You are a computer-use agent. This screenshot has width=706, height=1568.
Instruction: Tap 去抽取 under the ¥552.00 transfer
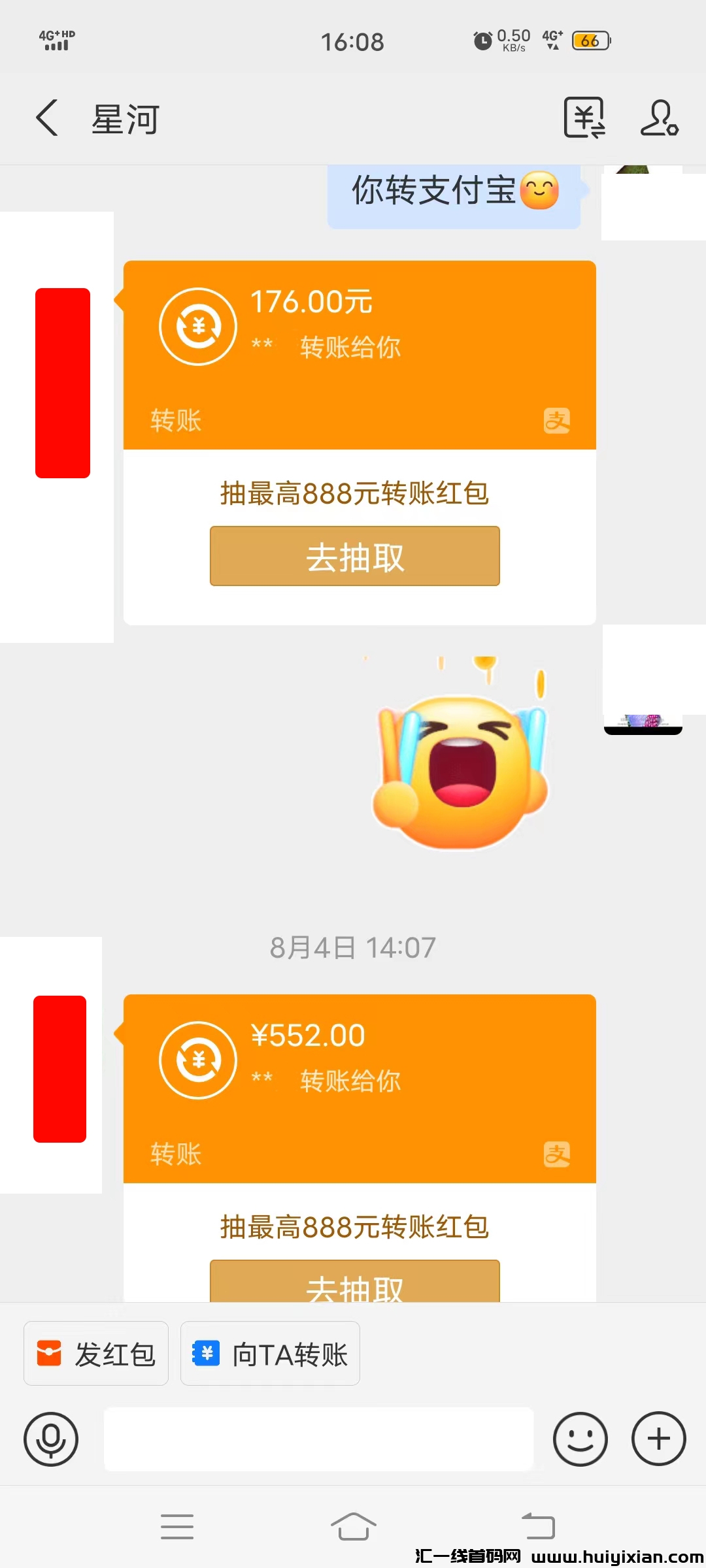[x=354, y=1287]
